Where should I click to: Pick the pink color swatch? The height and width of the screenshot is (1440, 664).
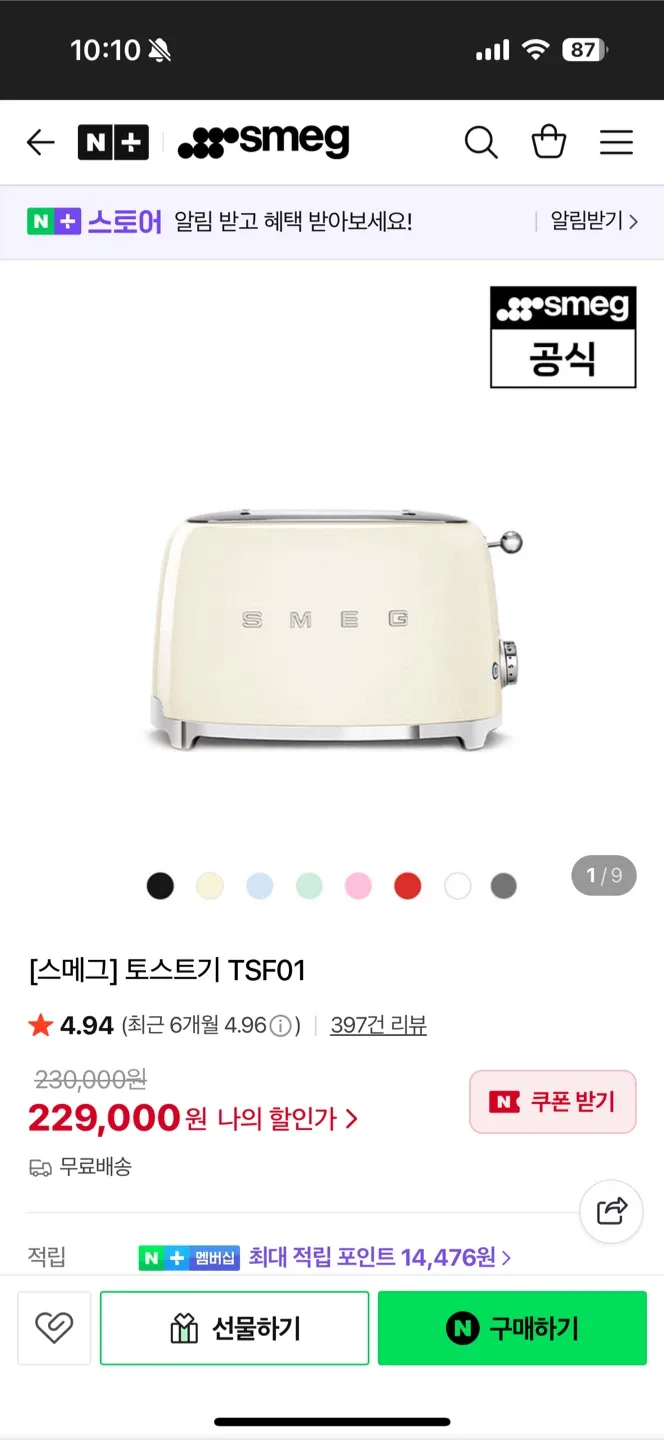pyautogui.click(x=358, y=886)
